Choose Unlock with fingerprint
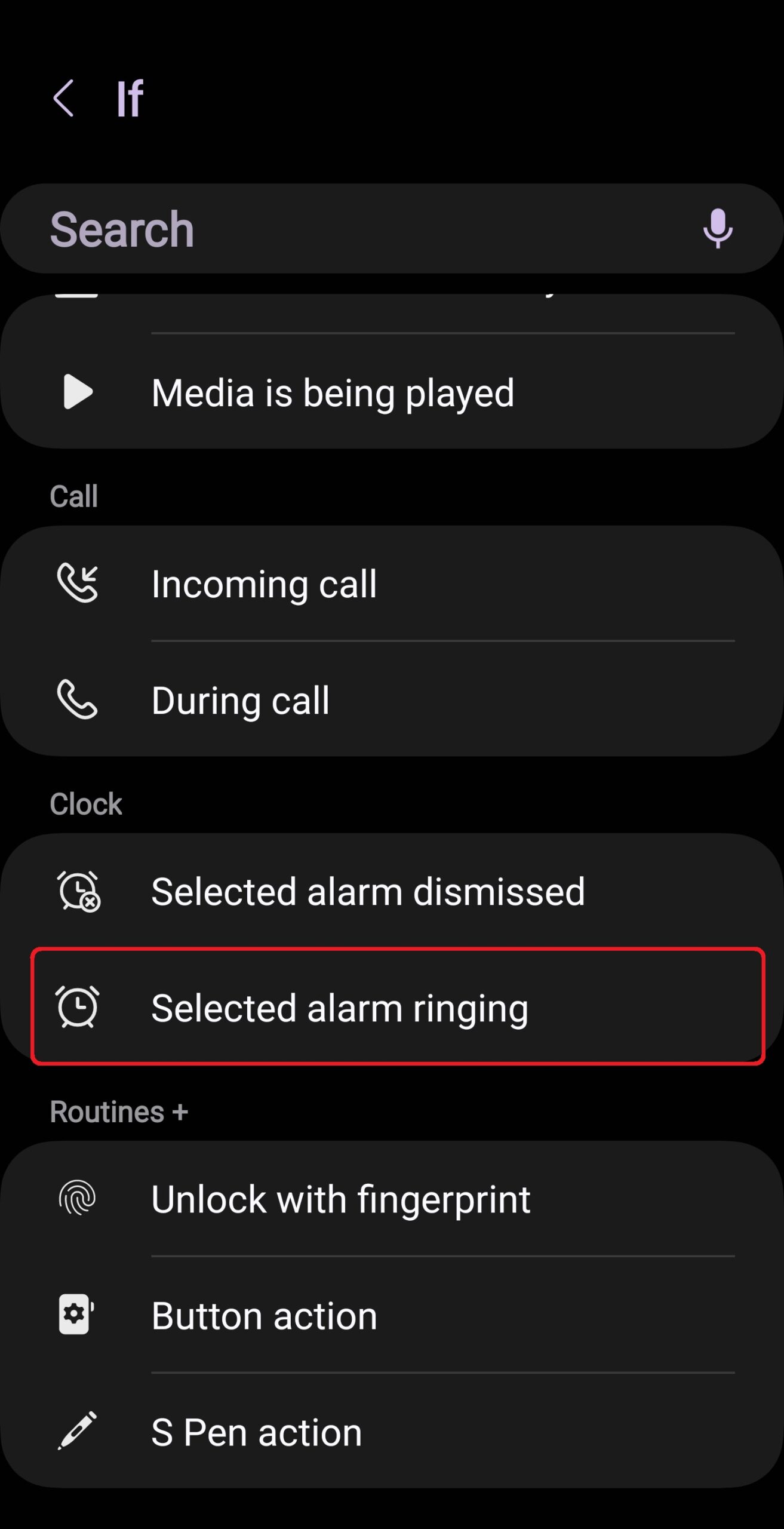Viewport: 784px width, 1529px height. (392, 1199)
